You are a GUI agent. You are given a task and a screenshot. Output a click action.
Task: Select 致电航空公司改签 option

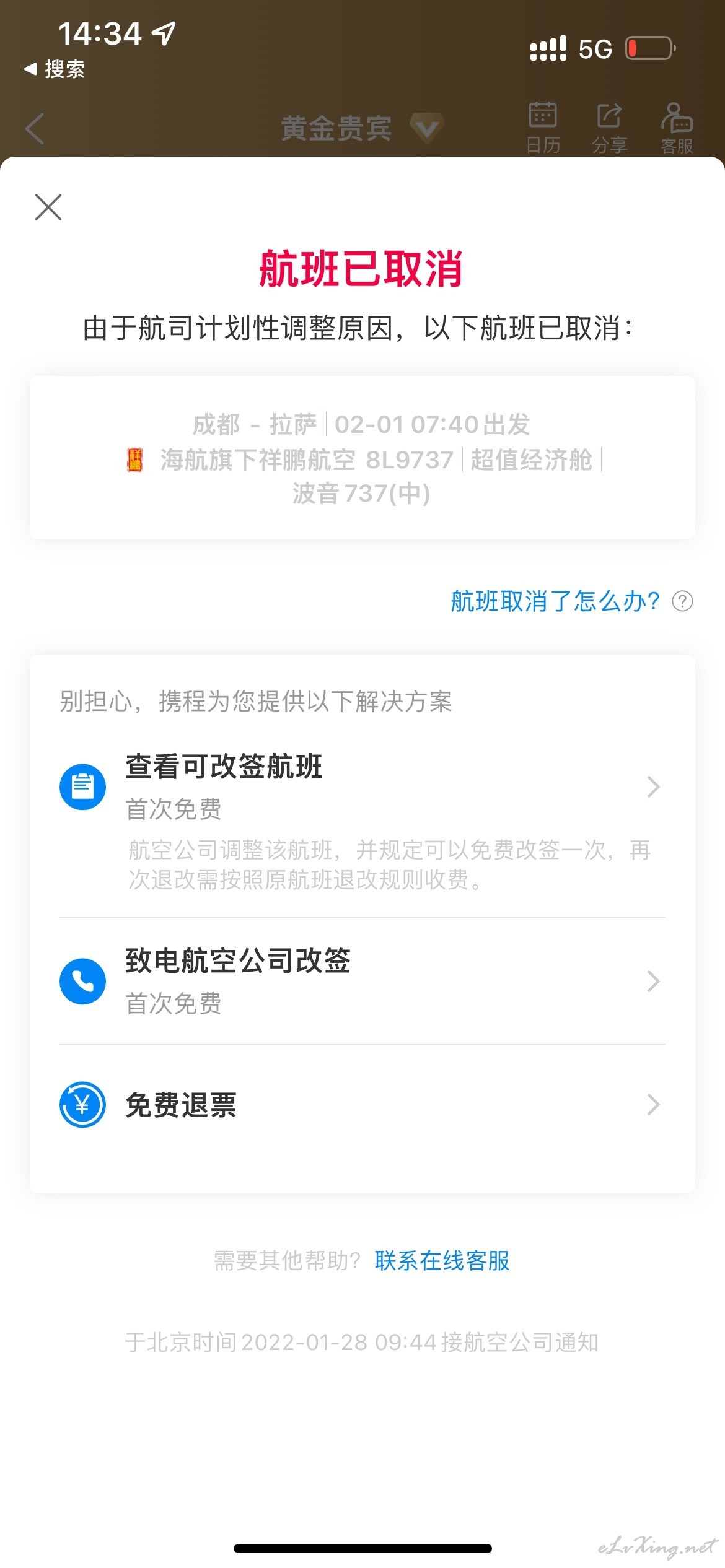[362, 981]
